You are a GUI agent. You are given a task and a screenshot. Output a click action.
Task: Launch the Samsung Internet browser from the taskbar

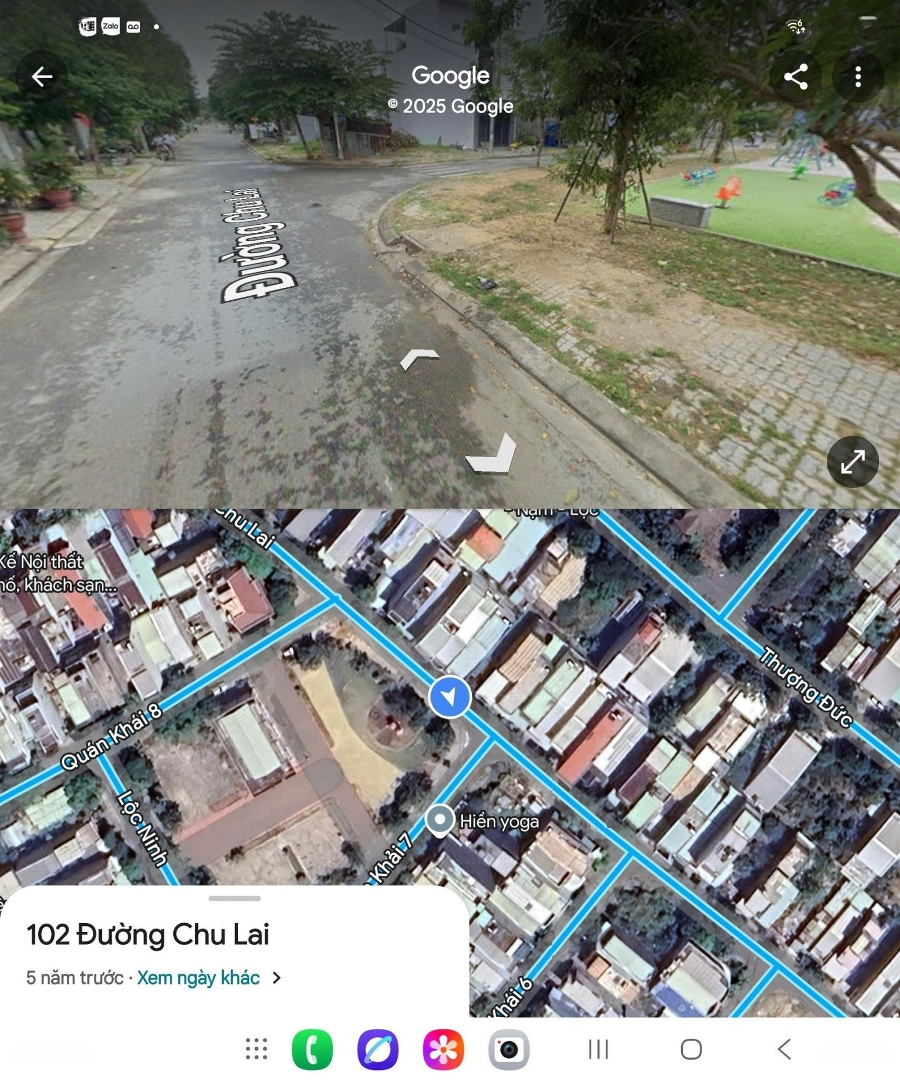(x=378, y=1049)
